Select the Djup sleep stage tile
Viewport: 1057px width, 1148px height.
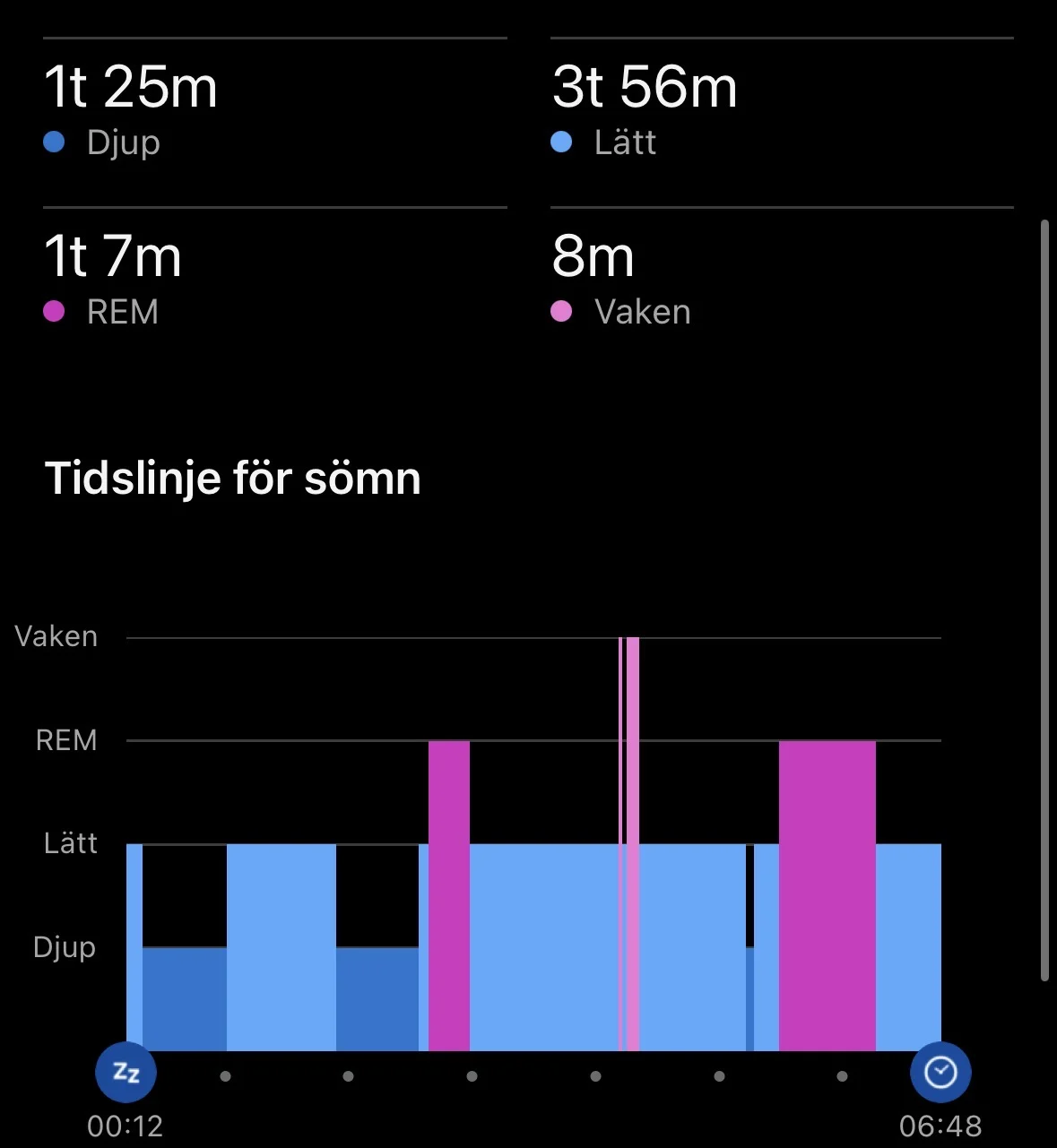coord(273,112)
